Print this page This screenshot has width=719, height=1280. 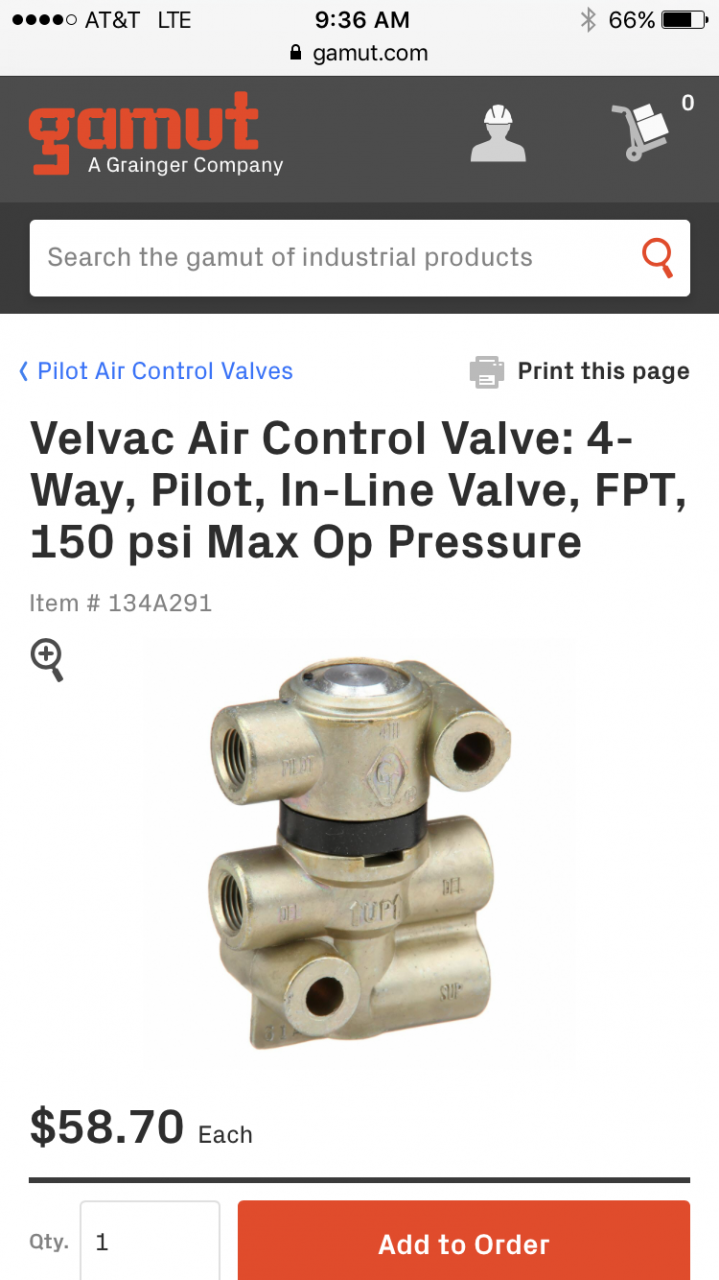(x=580, y=372)
